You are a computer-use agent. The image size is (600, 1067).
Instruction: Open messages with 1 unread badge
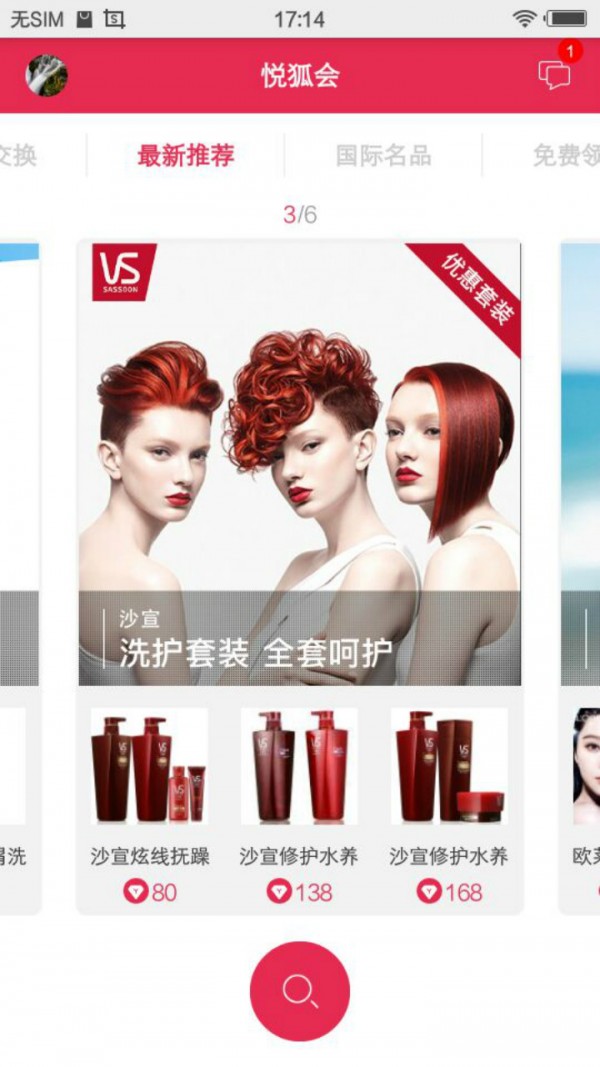pyautogui.click(x=555, y=73)
